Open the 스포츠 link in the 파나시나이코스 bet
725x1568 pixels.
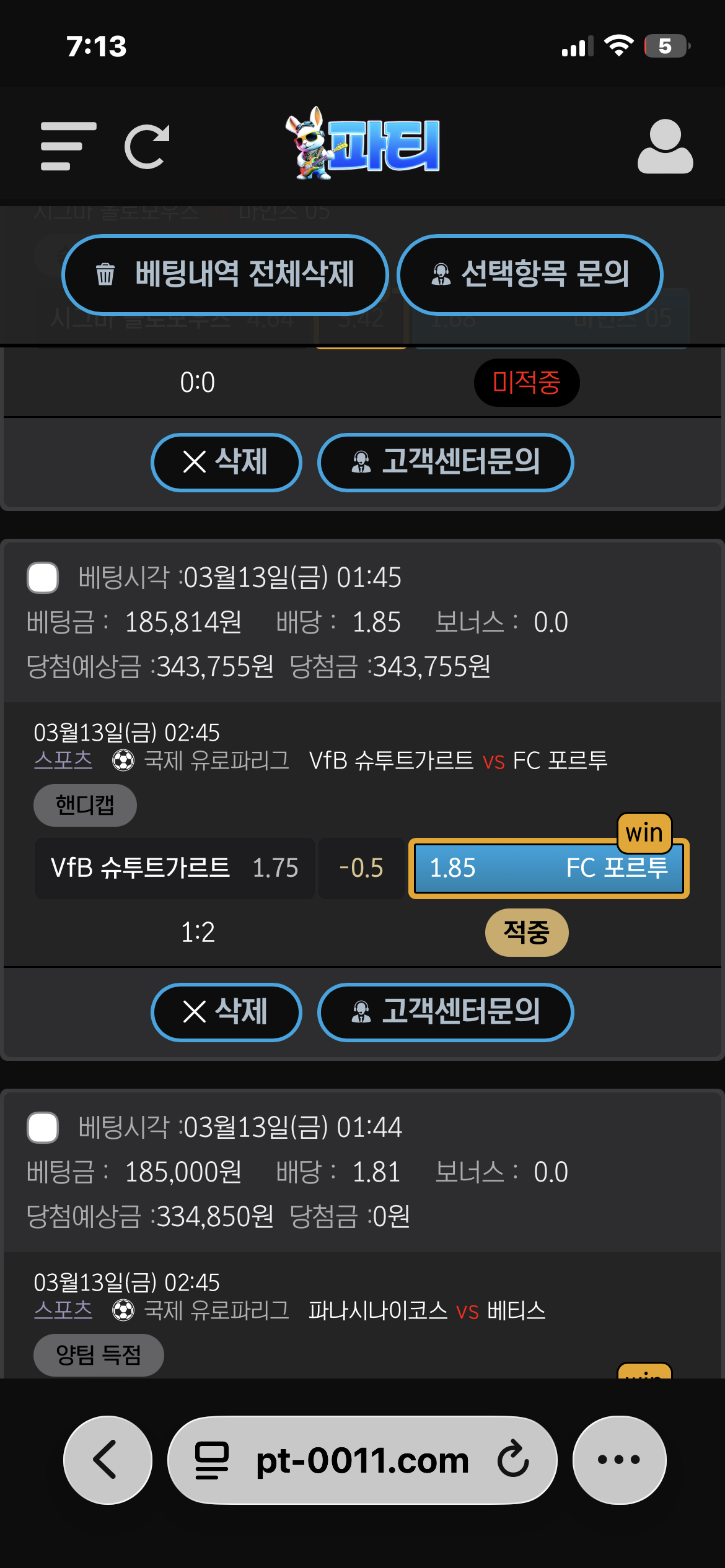coord(63,1310)
